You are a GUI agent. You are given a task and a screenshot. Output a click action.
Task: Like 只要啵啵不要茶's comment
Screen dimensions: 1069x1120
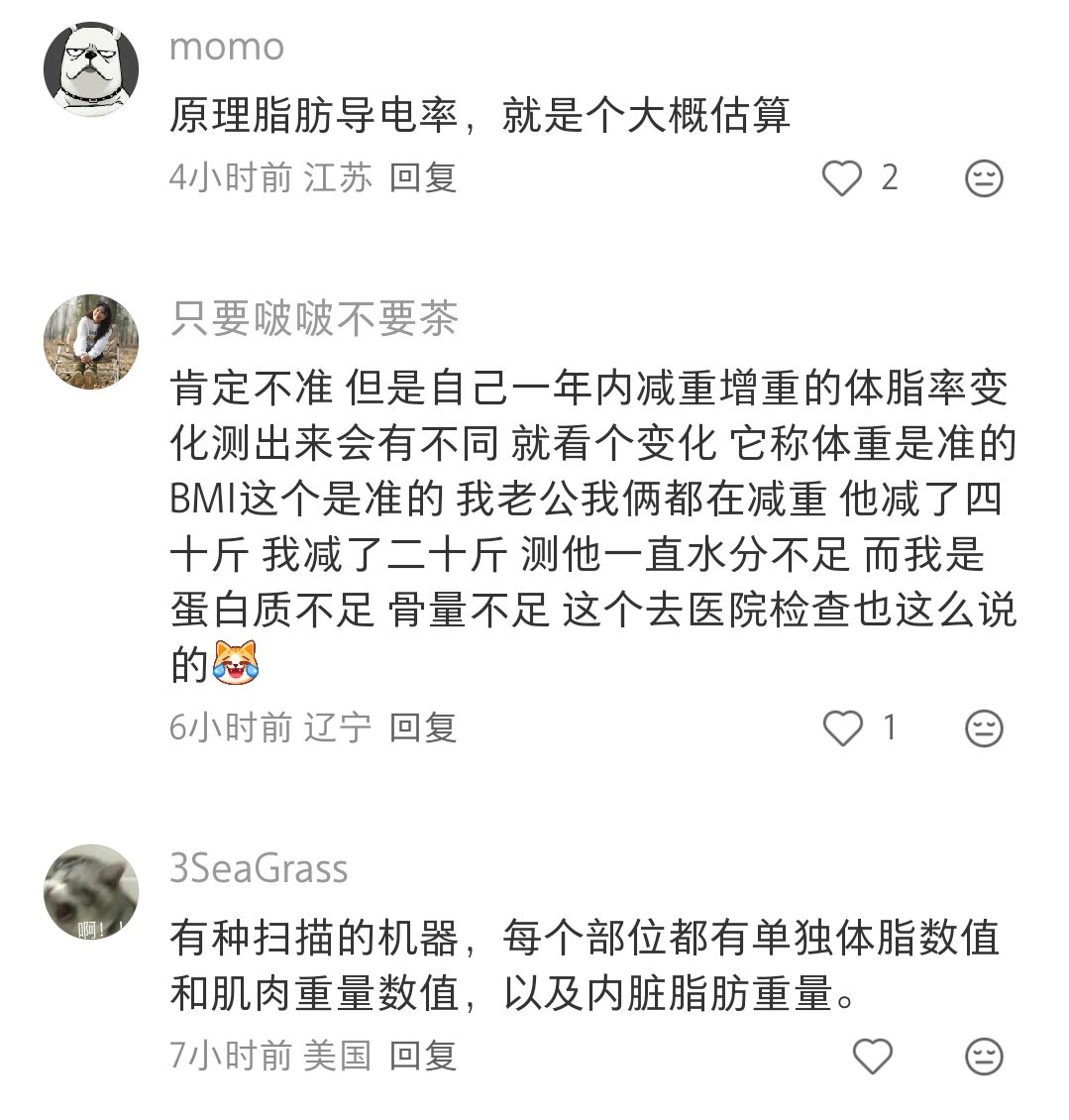click(x=843, y=728)
